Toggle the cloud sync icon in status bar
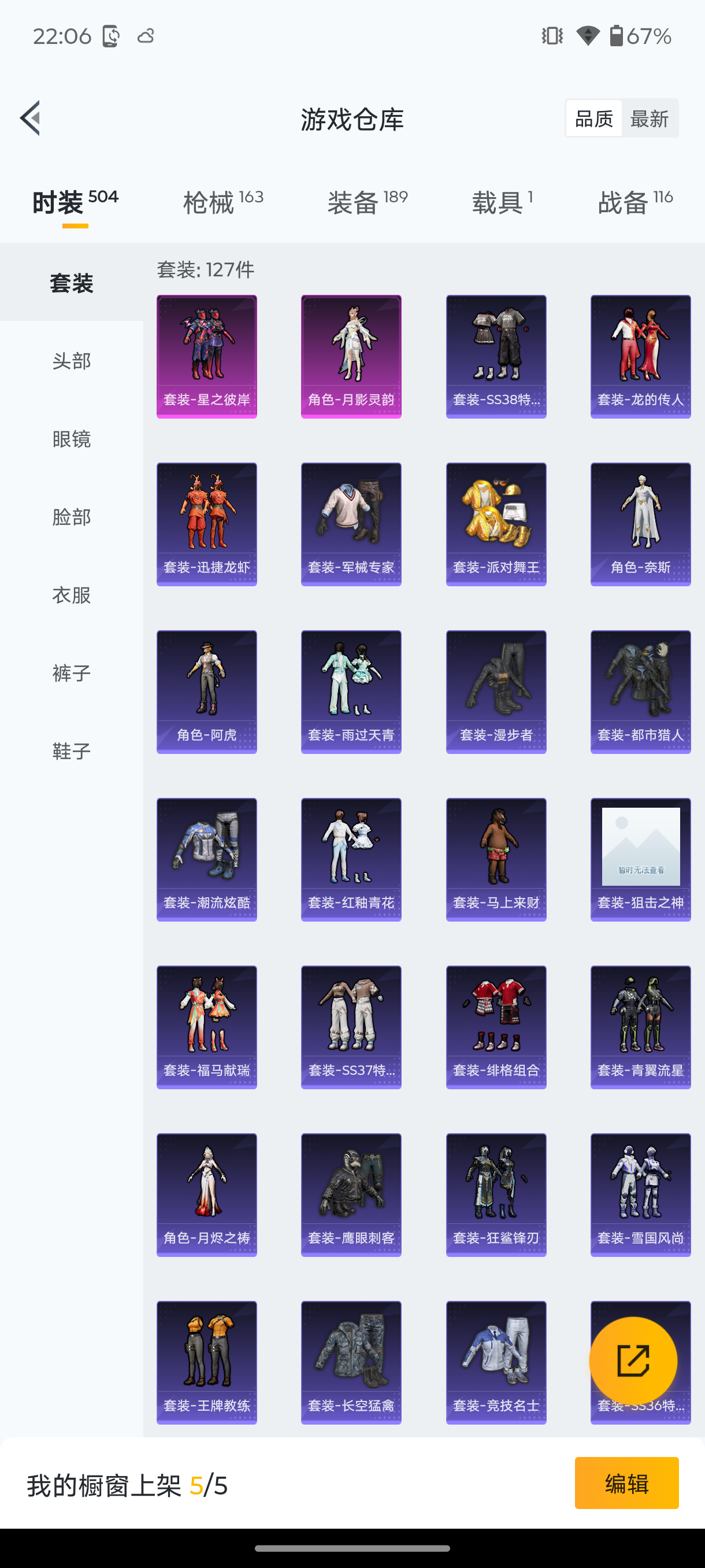This screenshot has width=705, height=1568. pos(145,36)
